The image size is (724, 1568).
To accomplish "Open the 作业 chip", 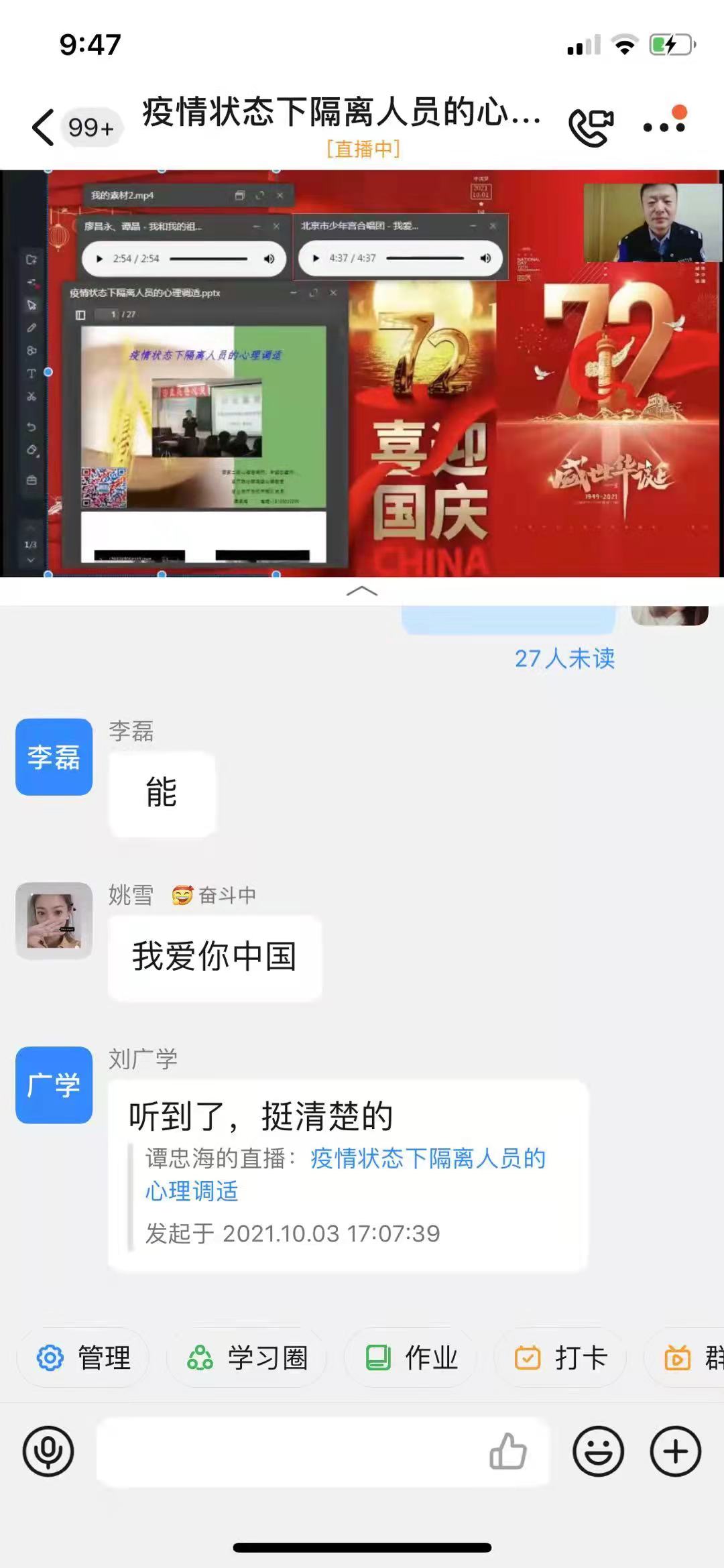I will 411,1358.
